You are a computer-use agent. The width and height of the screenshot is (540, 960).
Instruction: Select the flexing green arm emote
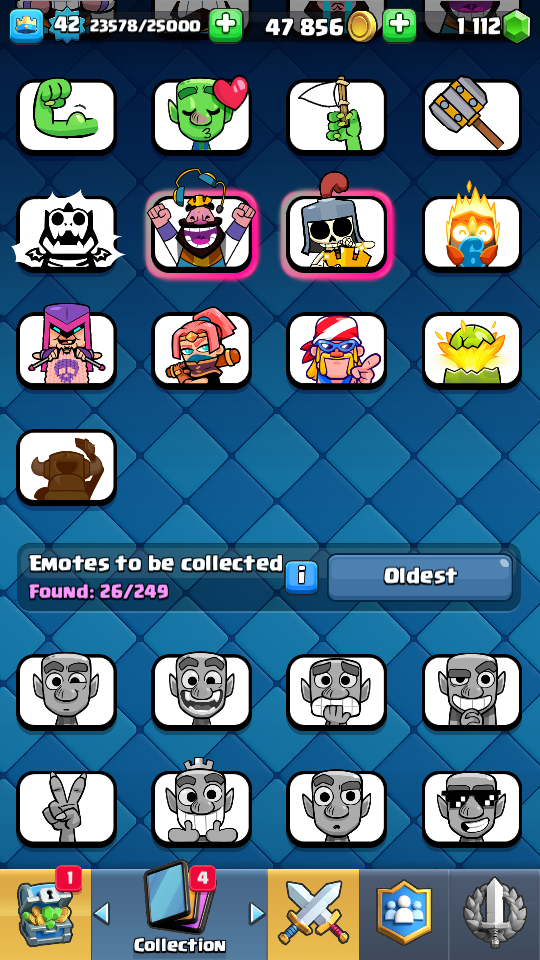[66, 116]
